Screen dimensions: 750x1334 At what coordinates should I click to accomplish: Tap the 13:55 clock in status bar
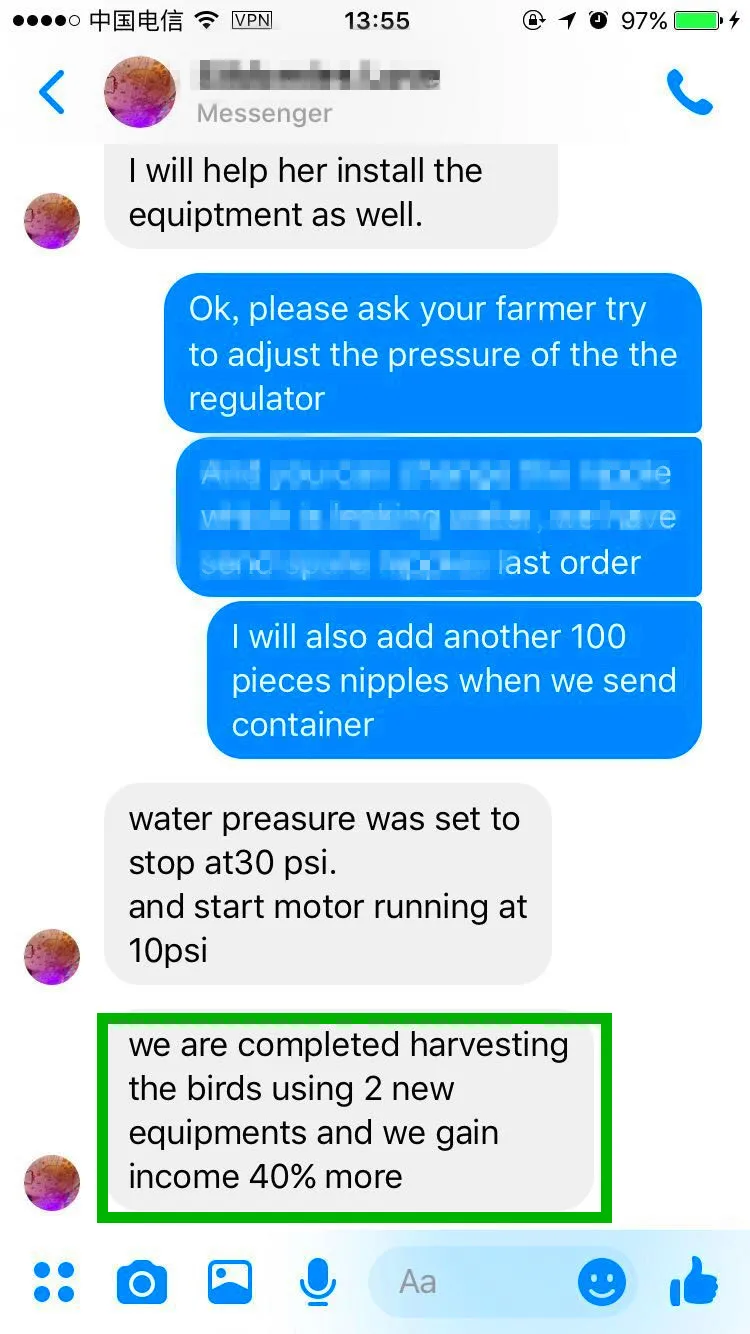(377, 18)
